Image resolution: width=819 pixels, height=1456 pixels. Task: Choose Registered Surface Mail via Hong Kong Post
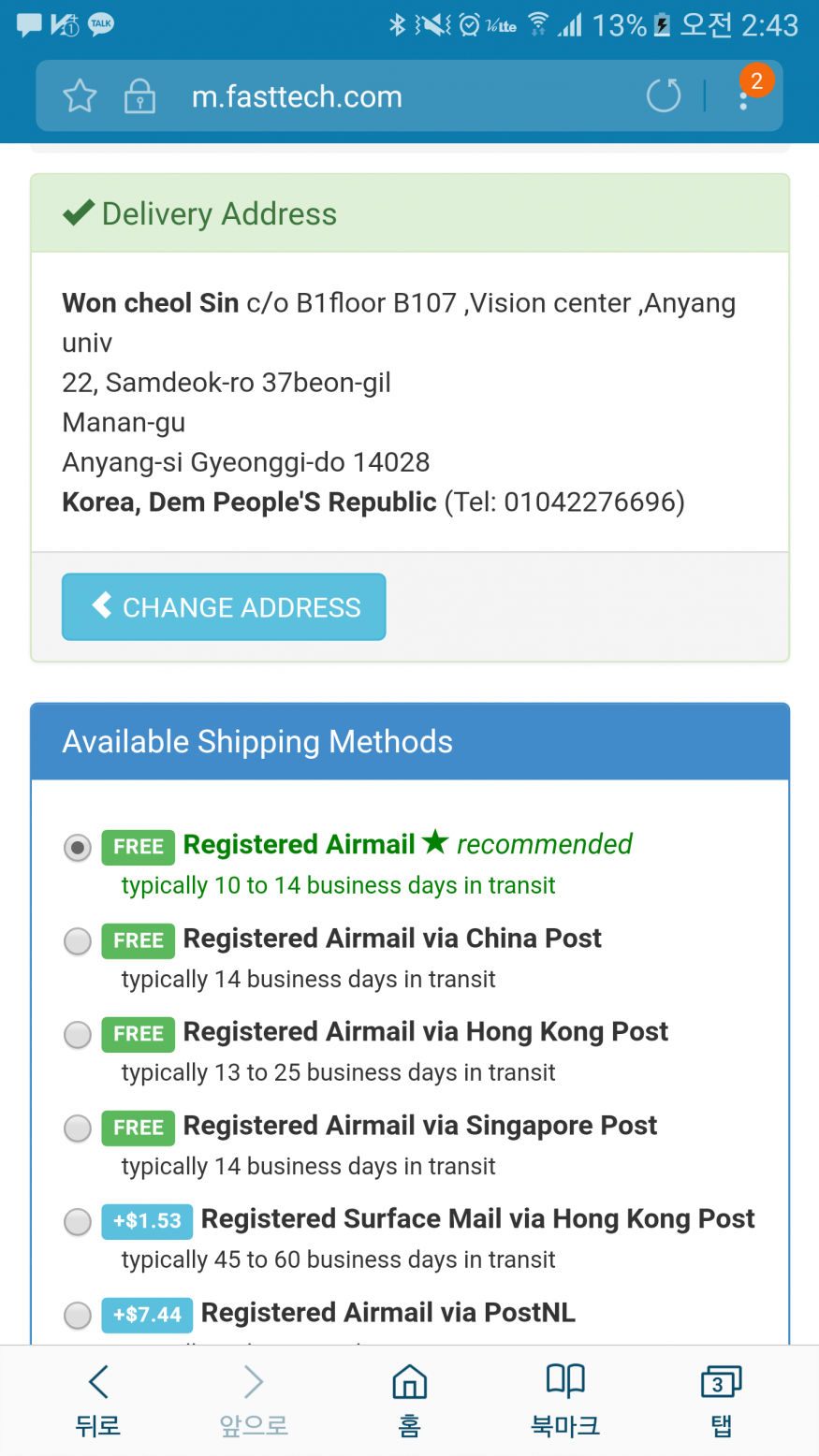click(78, 1222)
